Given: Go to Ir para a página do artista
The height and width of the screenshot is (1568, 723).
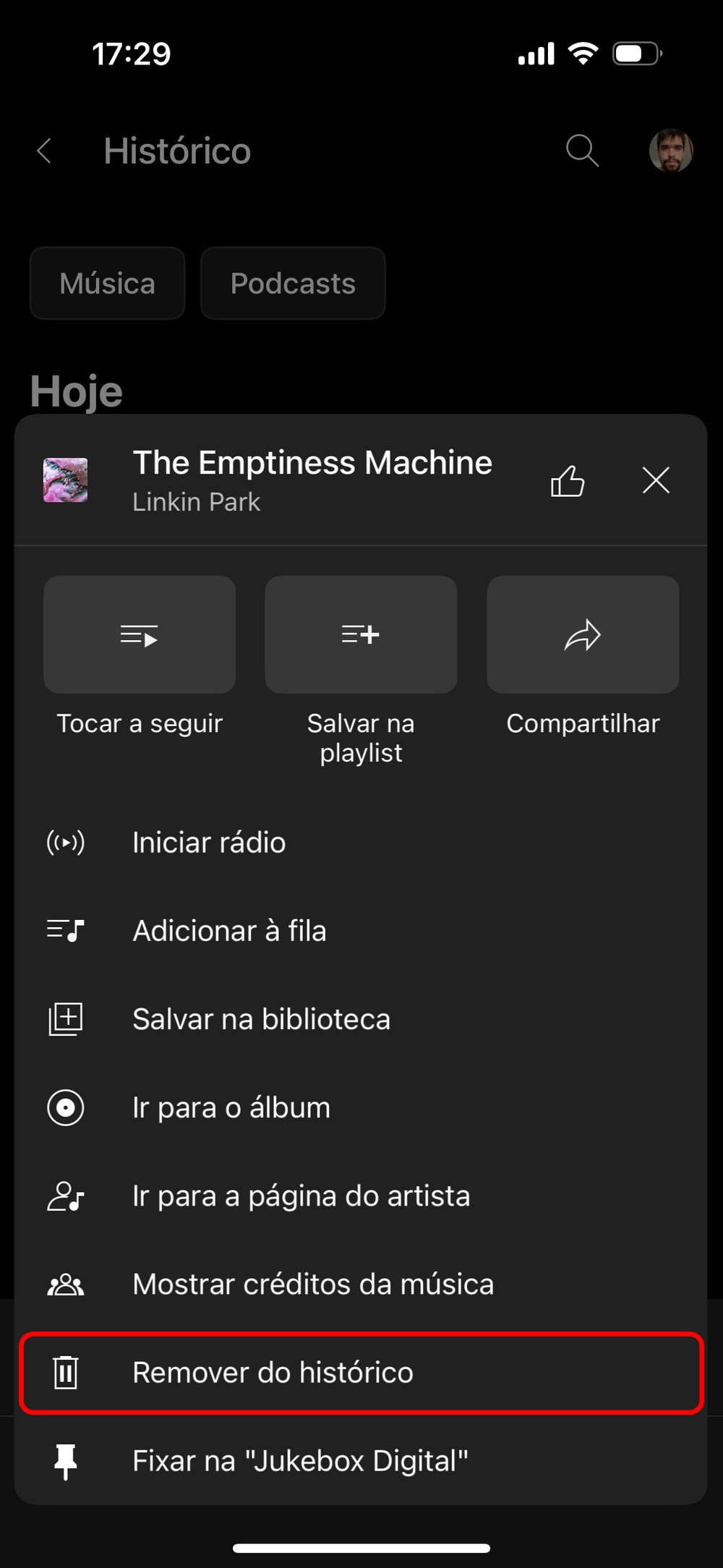Looking at the screenshot, I should [x=301, y=1196].
